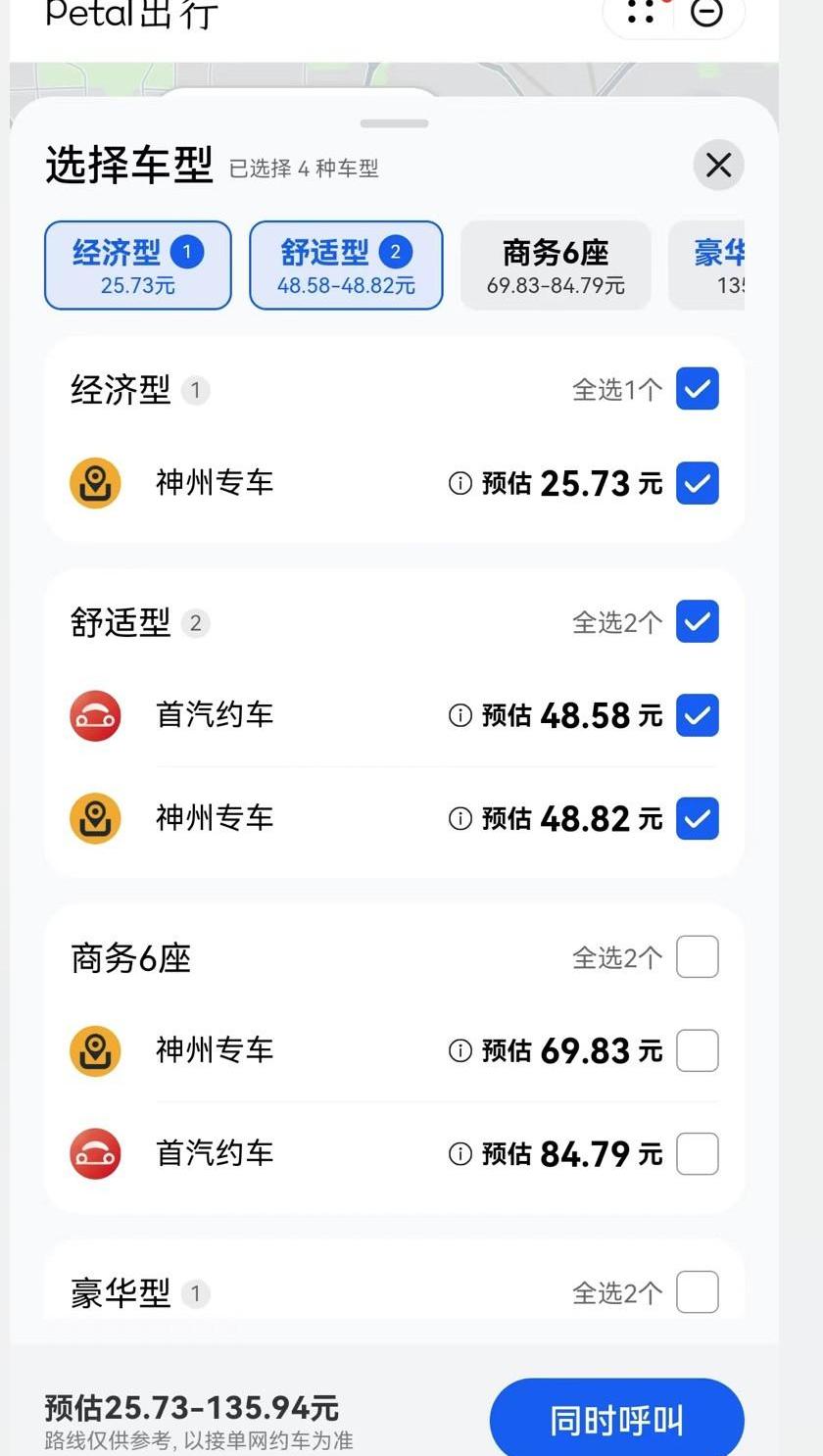Viewport: 823px width, 1456px height.
Task: Uncheck the 全选 checkbox for 舒适型
Action: click(697, 621)
